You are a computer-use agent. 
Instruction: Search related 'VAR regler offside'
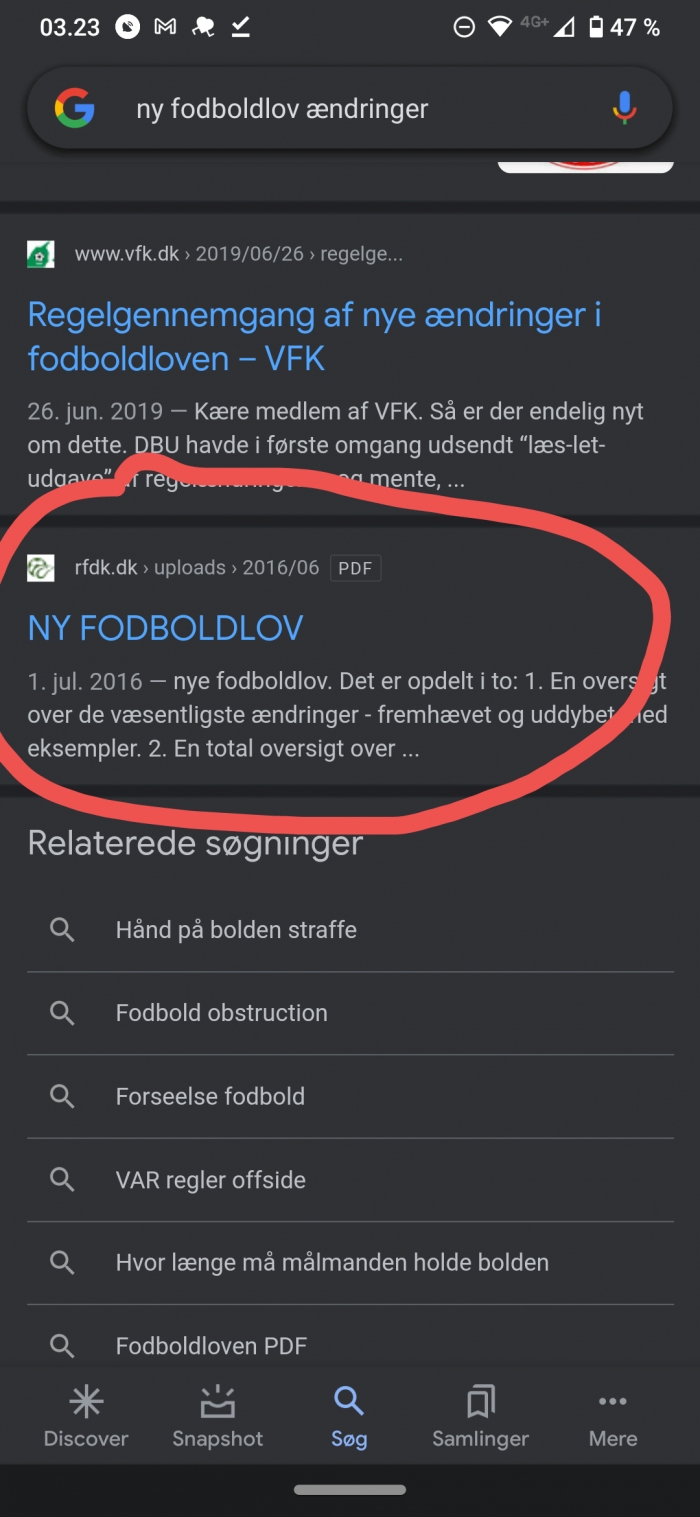211,1180
